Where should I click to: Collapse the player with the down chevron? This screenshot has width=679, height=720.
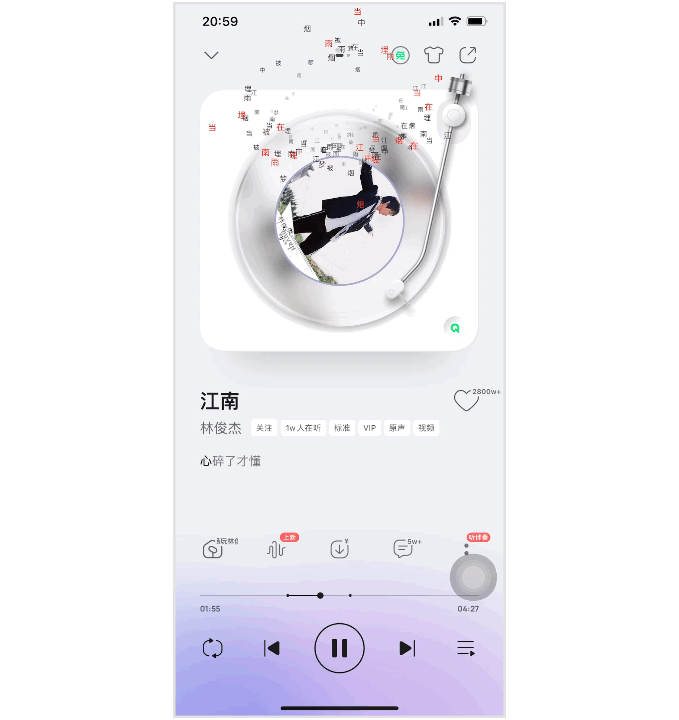tap(211, 55)
